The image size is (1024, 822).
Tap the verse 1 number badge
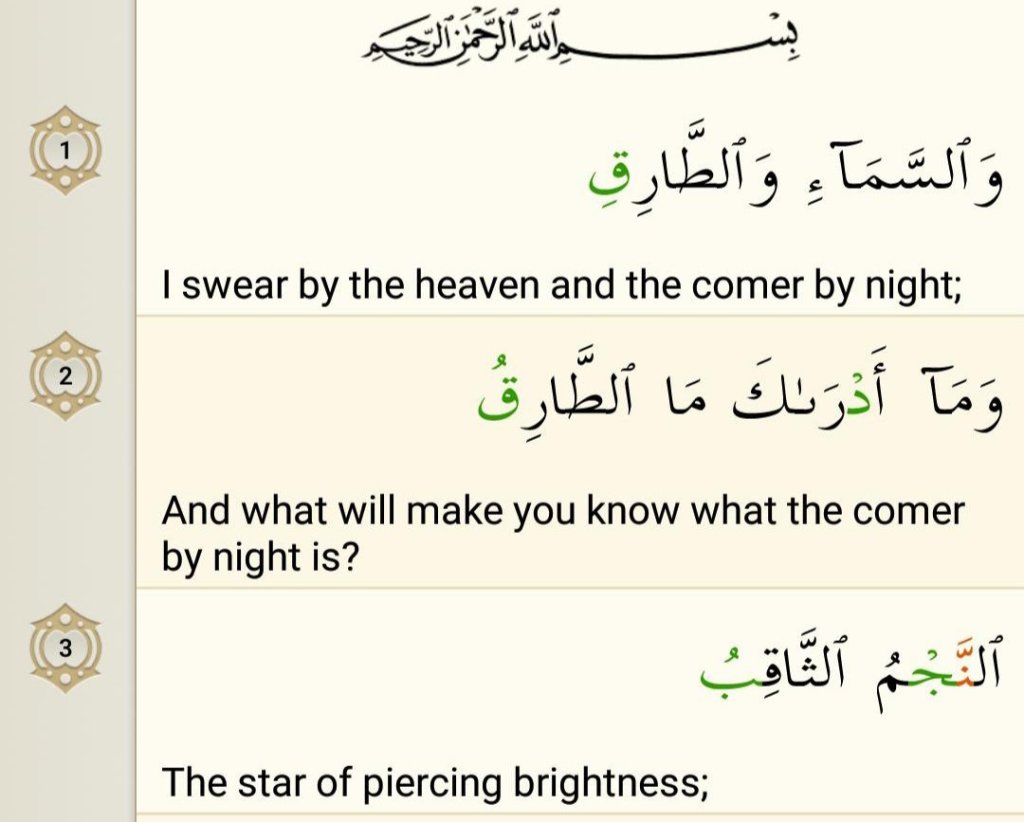[66, 151]
